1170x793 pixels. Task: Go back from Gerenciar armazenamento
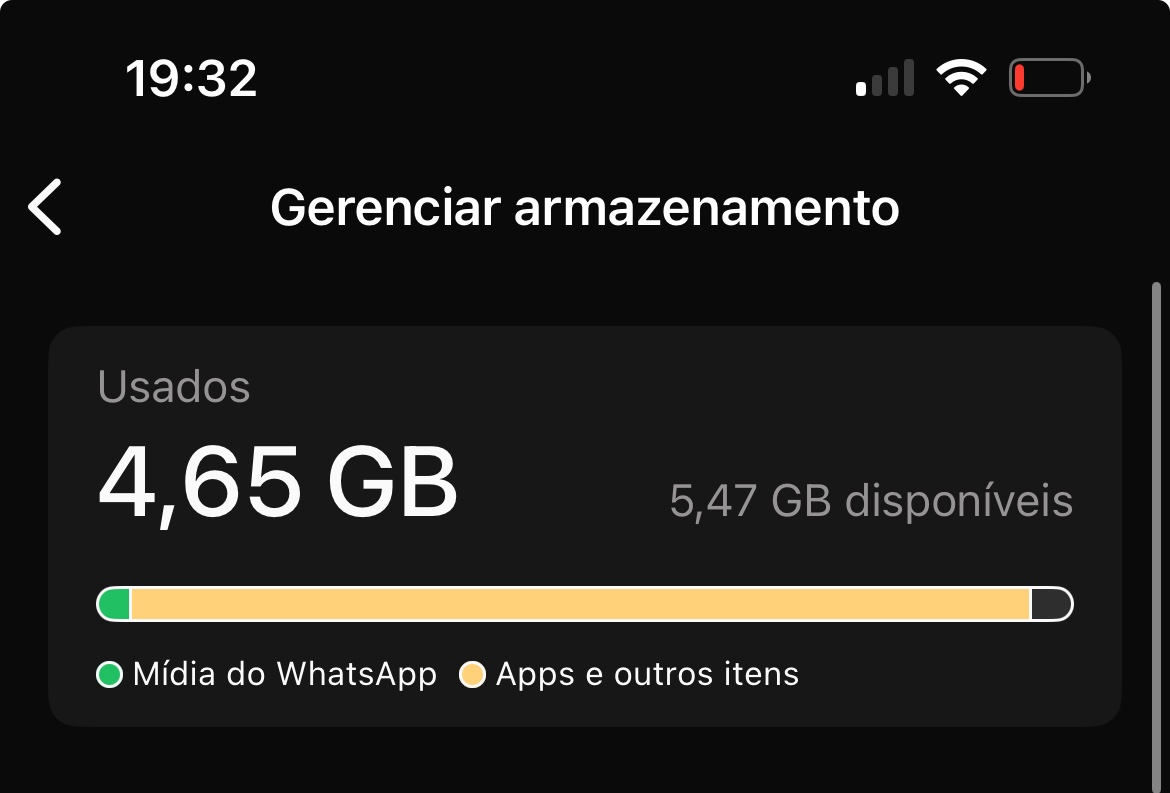46,207
